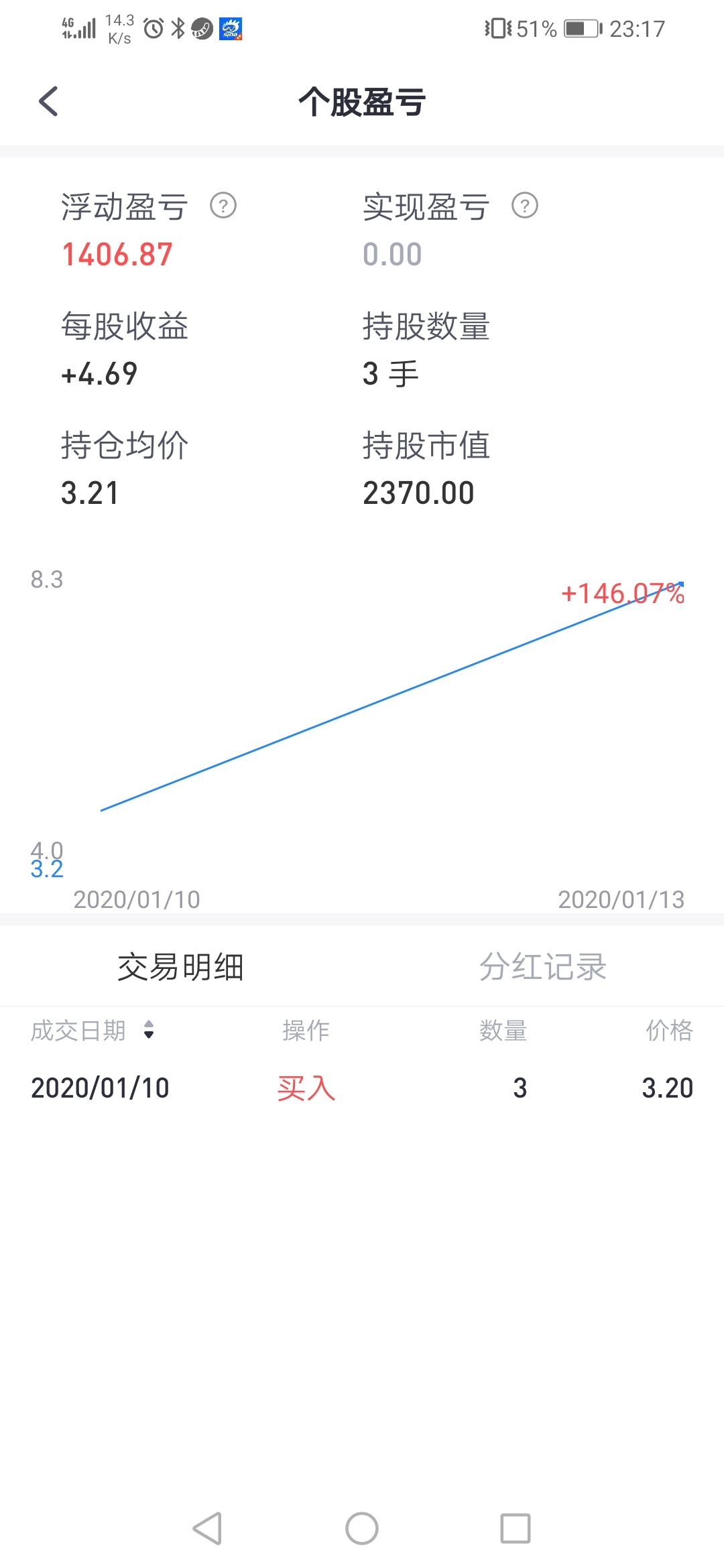Tap the system home button

tap(362, 1528)
